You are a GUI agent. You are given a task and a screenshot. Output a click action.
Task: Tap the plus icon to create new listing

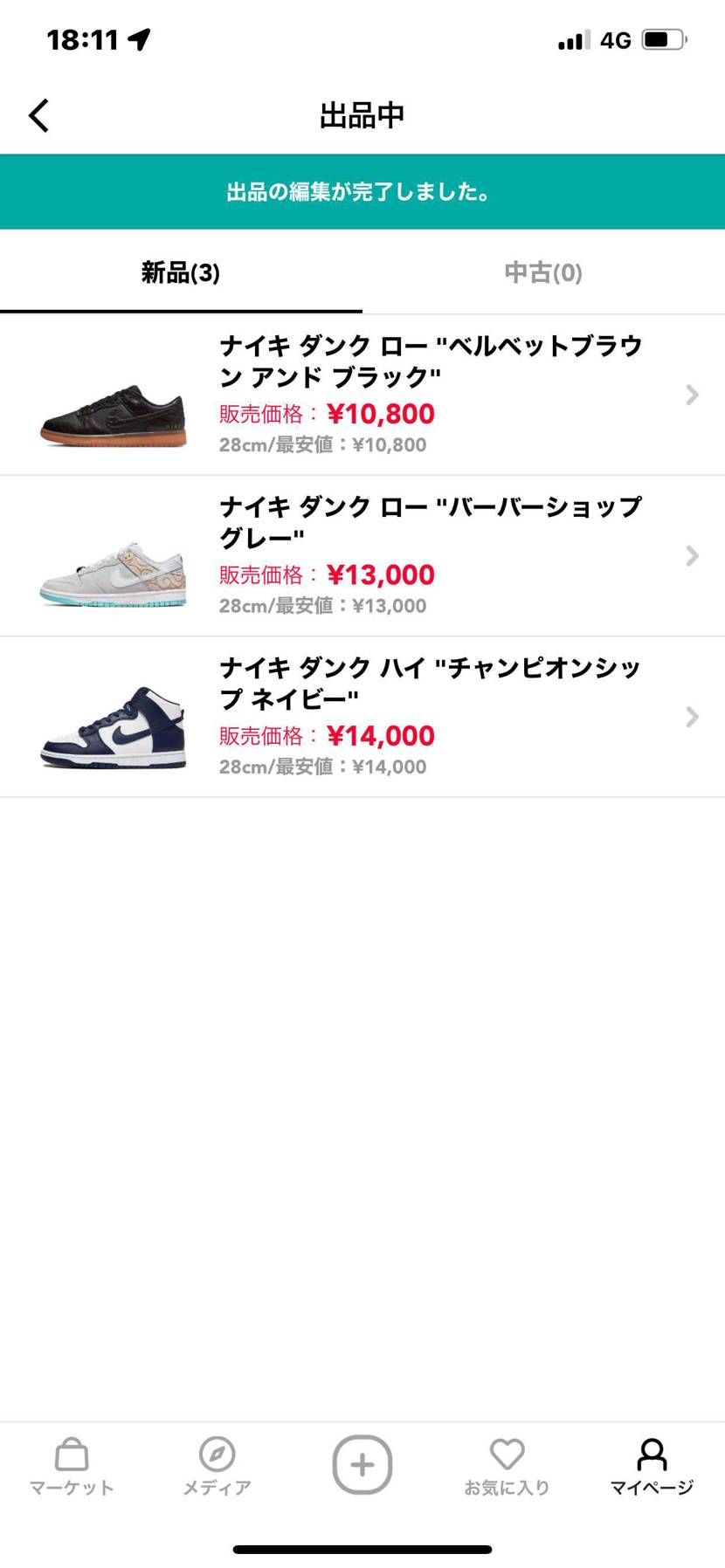coord(362,1465)
